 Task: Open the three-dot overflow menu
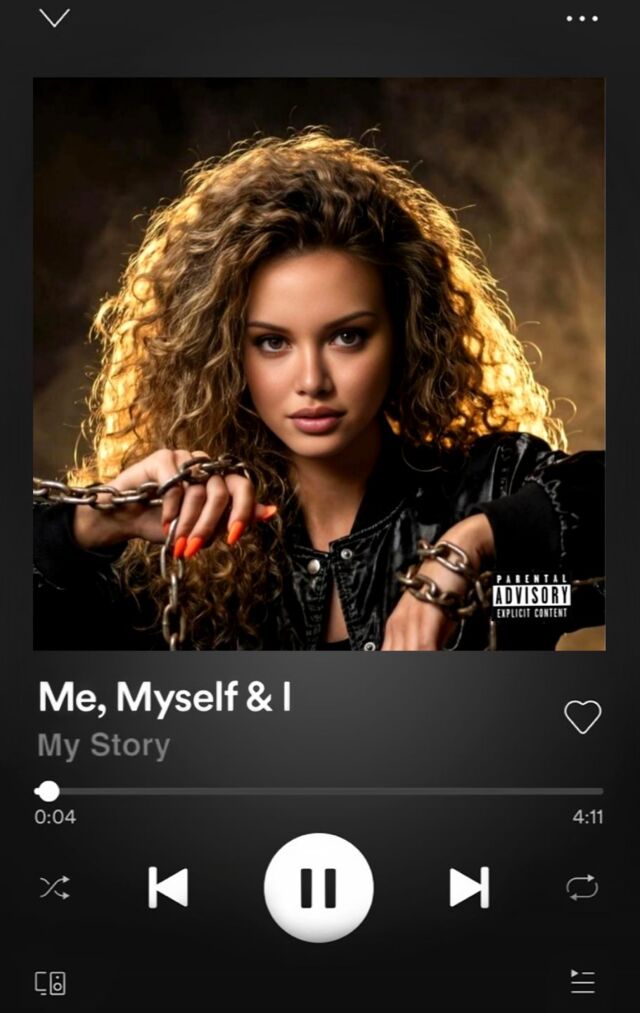tap(582, 18)
